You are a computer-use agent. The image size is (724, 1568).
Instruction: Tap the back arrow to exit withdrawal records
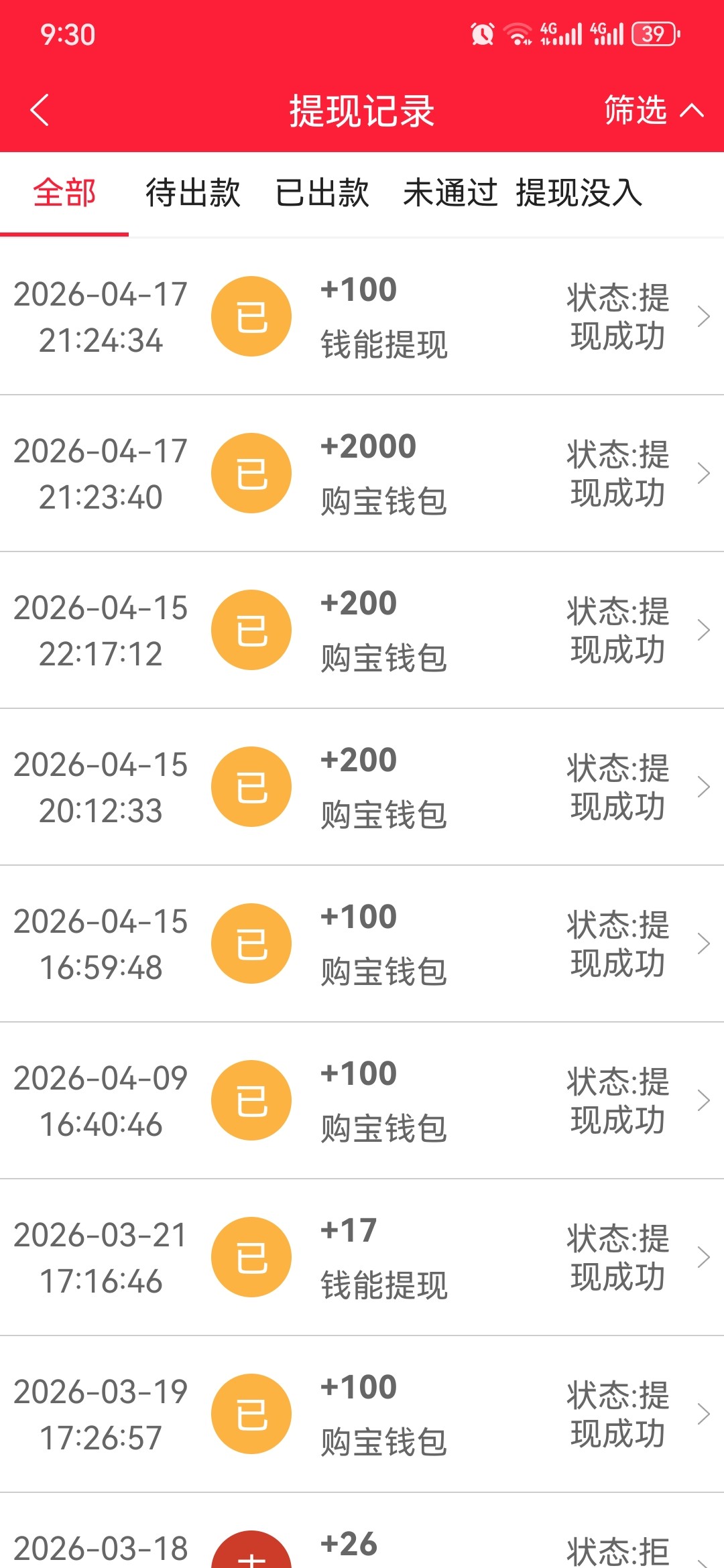[40, 111]
